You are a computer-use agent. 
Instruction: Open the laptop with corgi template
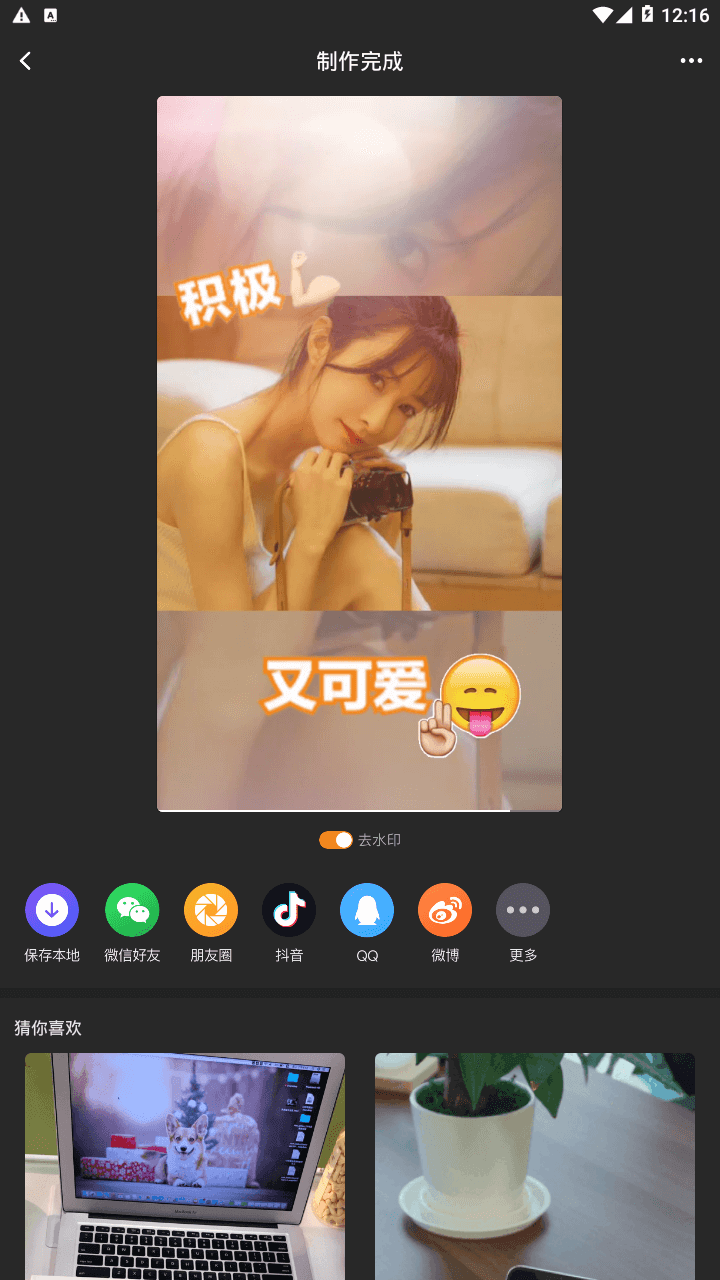coord(185,1166)
